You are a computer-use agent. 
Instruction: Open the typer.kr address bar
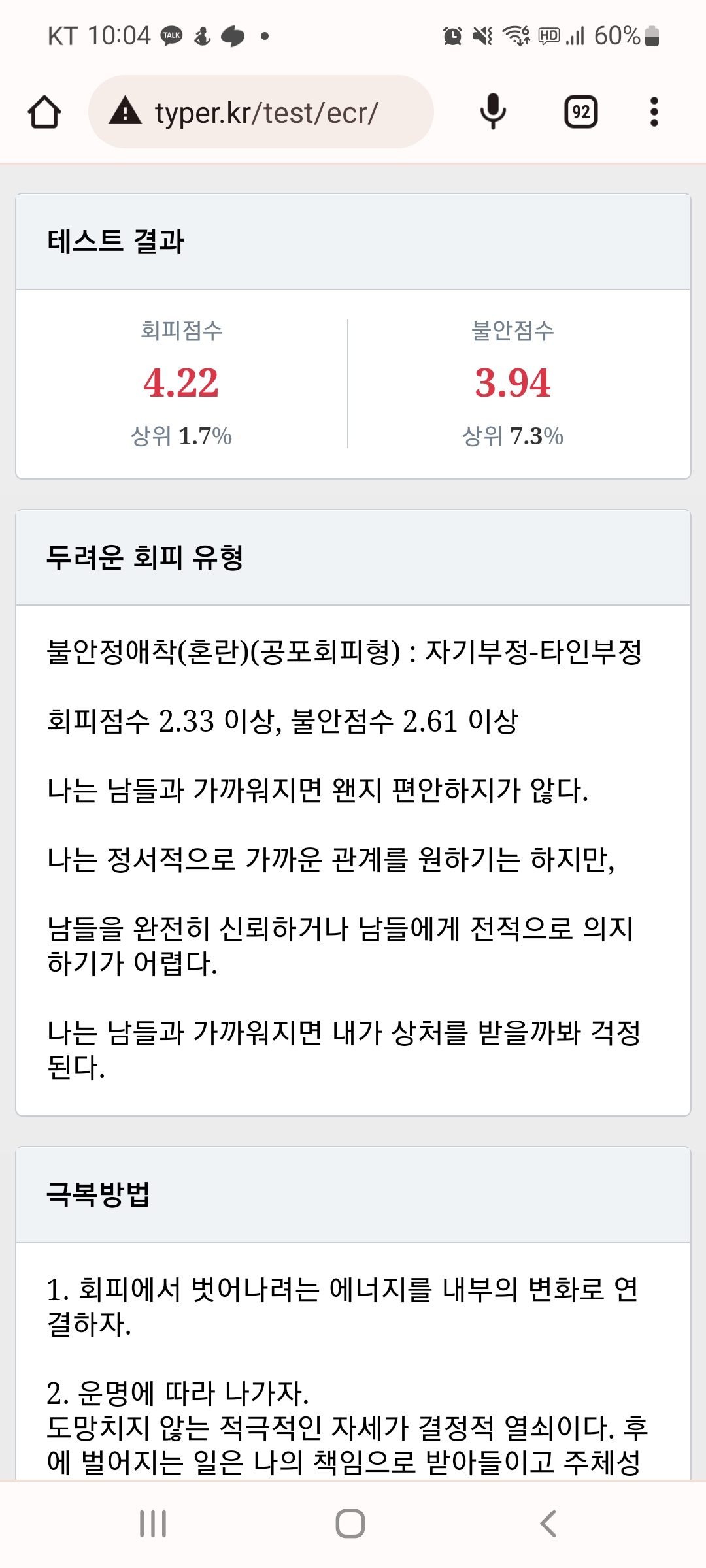tap(261, 112)
